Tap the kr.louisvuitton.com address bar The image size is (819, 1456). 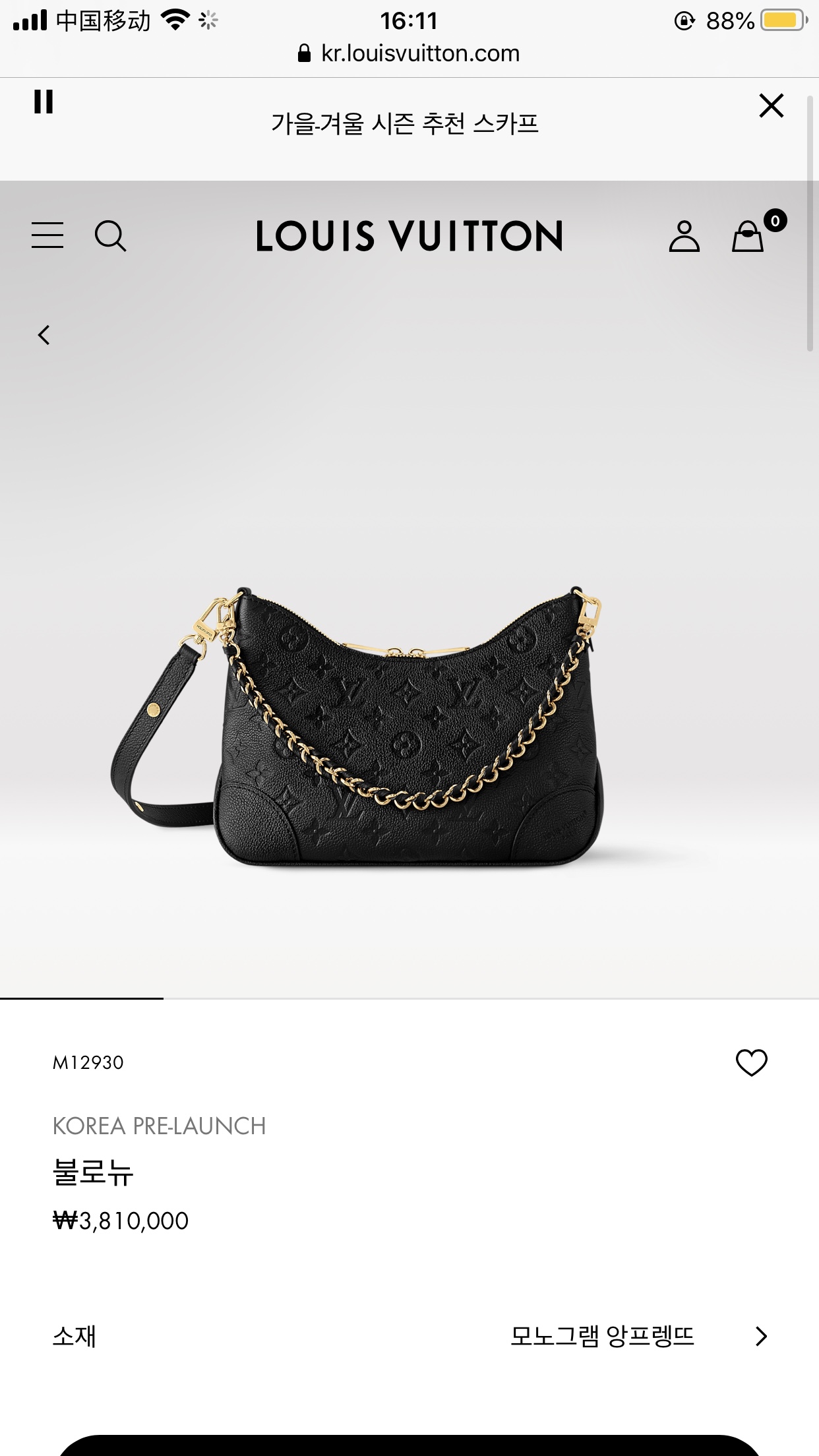tap(409, 53)
